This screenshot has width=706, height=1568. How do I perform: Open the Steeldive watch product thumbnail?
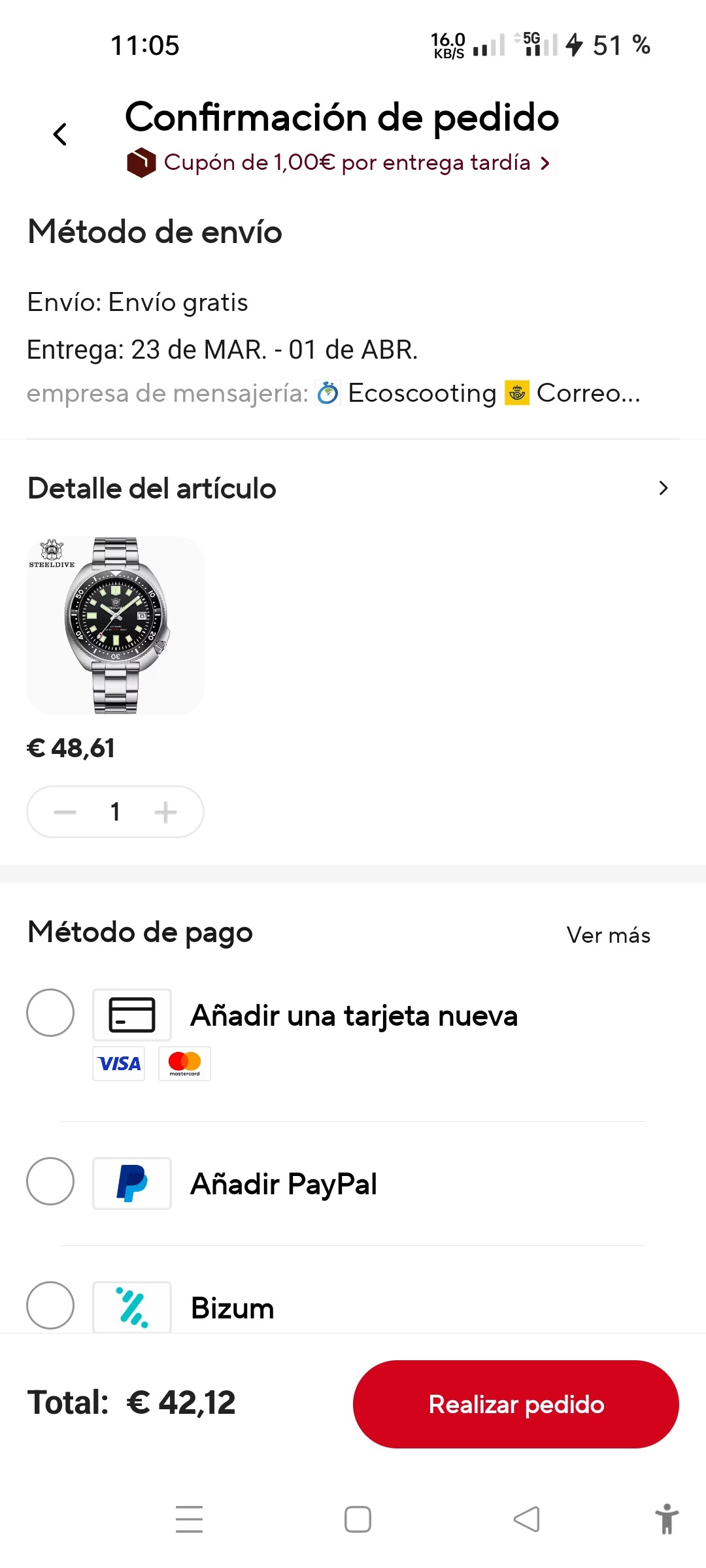(115, 625)
